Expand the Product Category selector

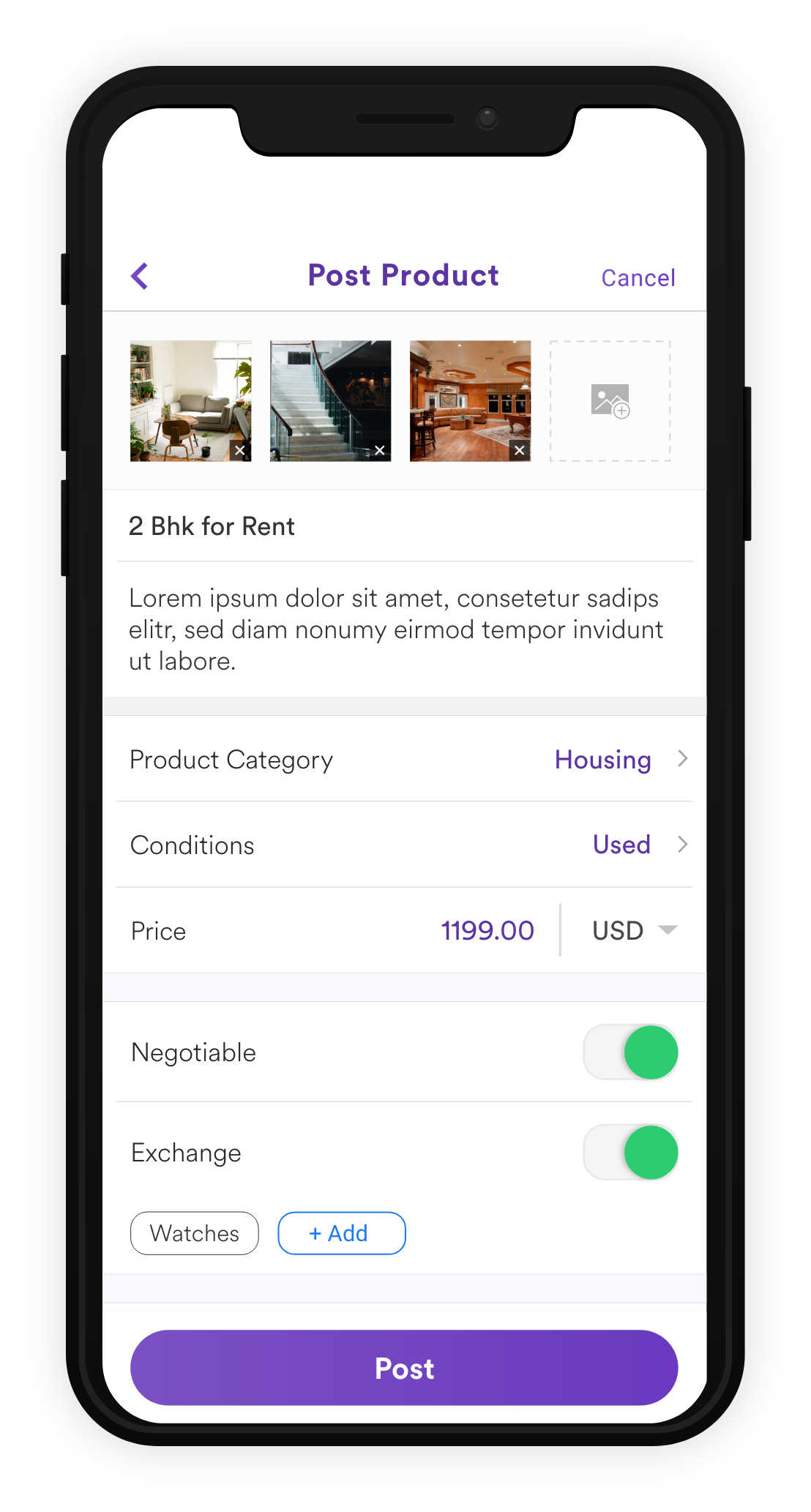(683, 759)
